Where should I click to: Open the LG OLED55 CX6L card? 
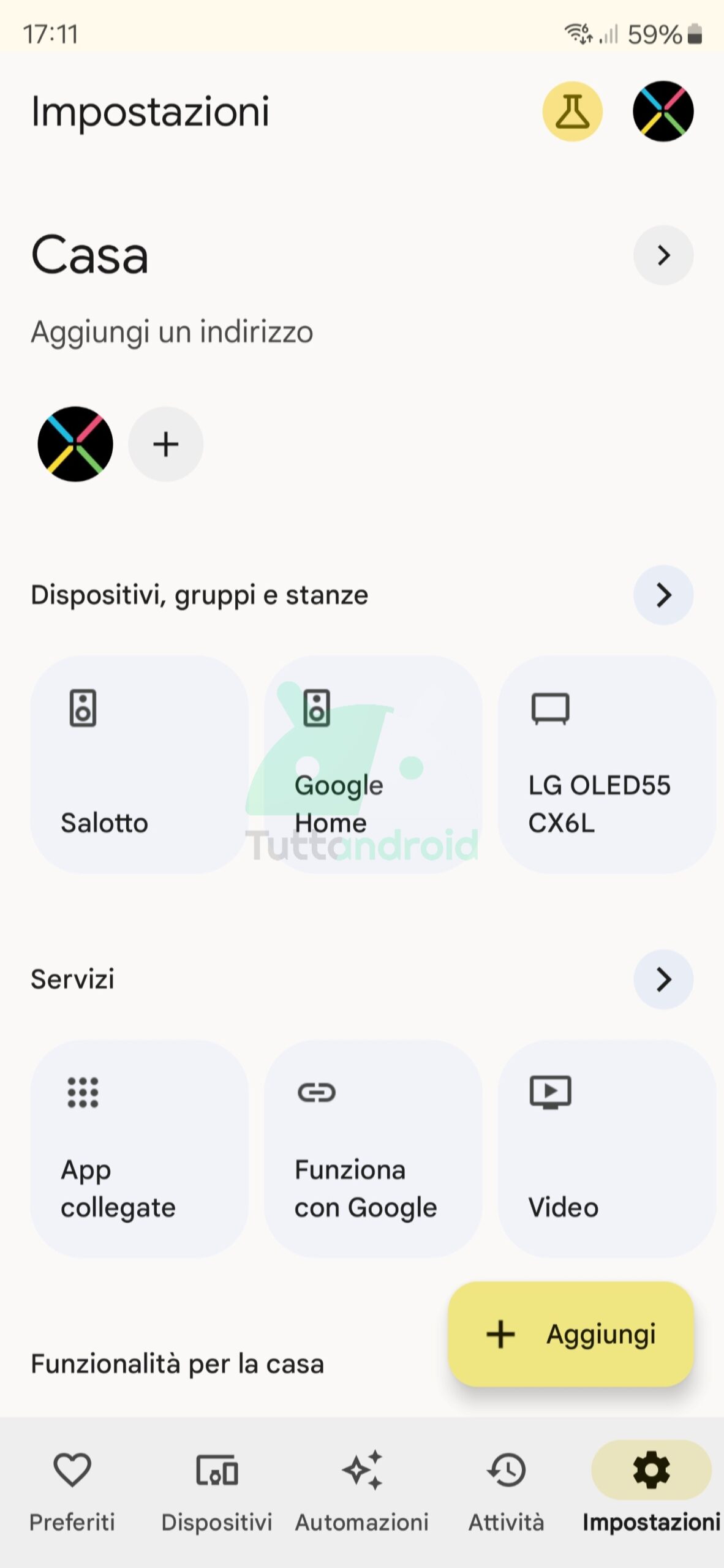(x=606, y=764)
